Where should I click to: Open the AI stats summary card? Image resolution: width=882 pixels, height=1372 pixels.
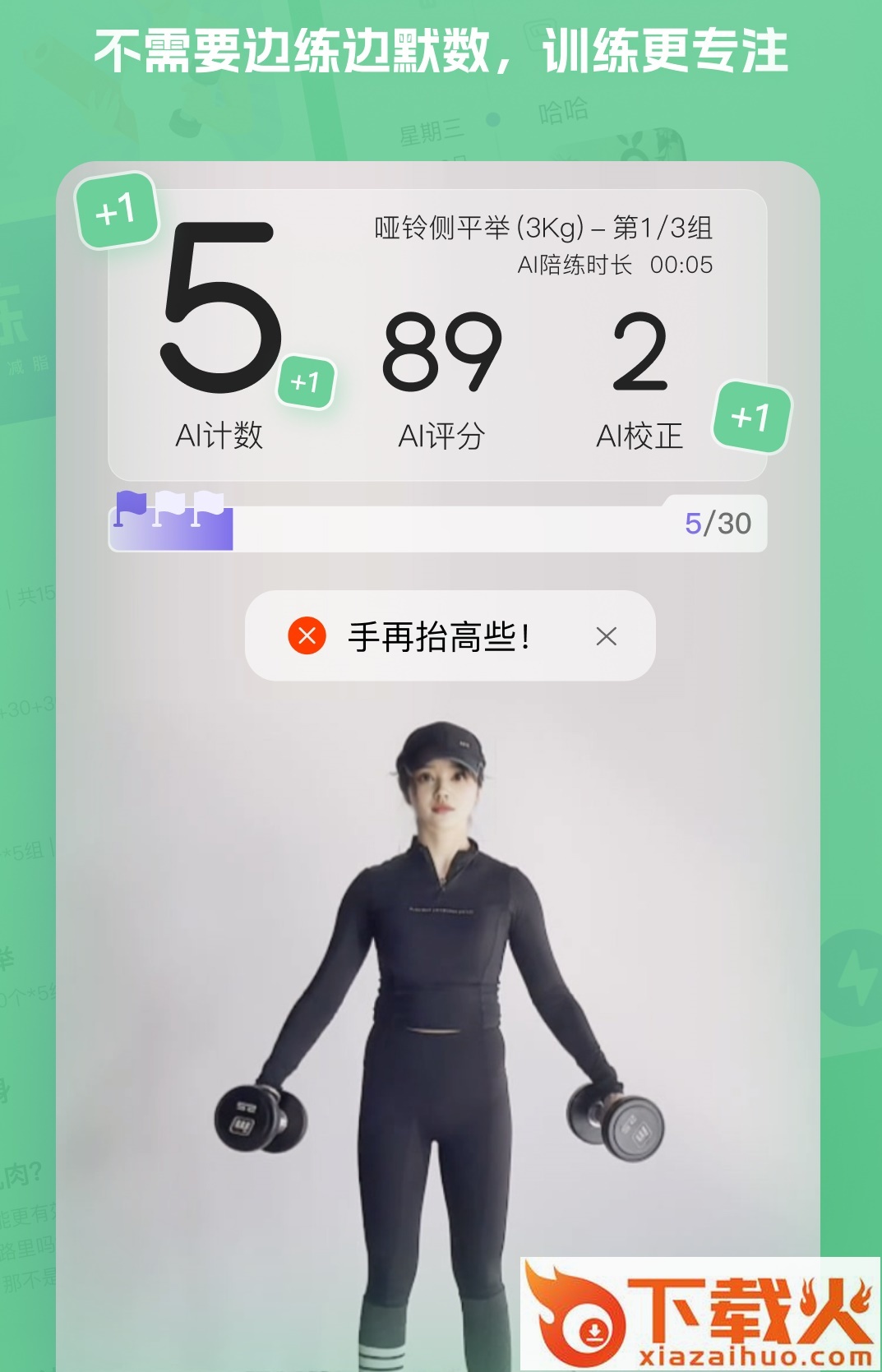[x=441, y=329]
